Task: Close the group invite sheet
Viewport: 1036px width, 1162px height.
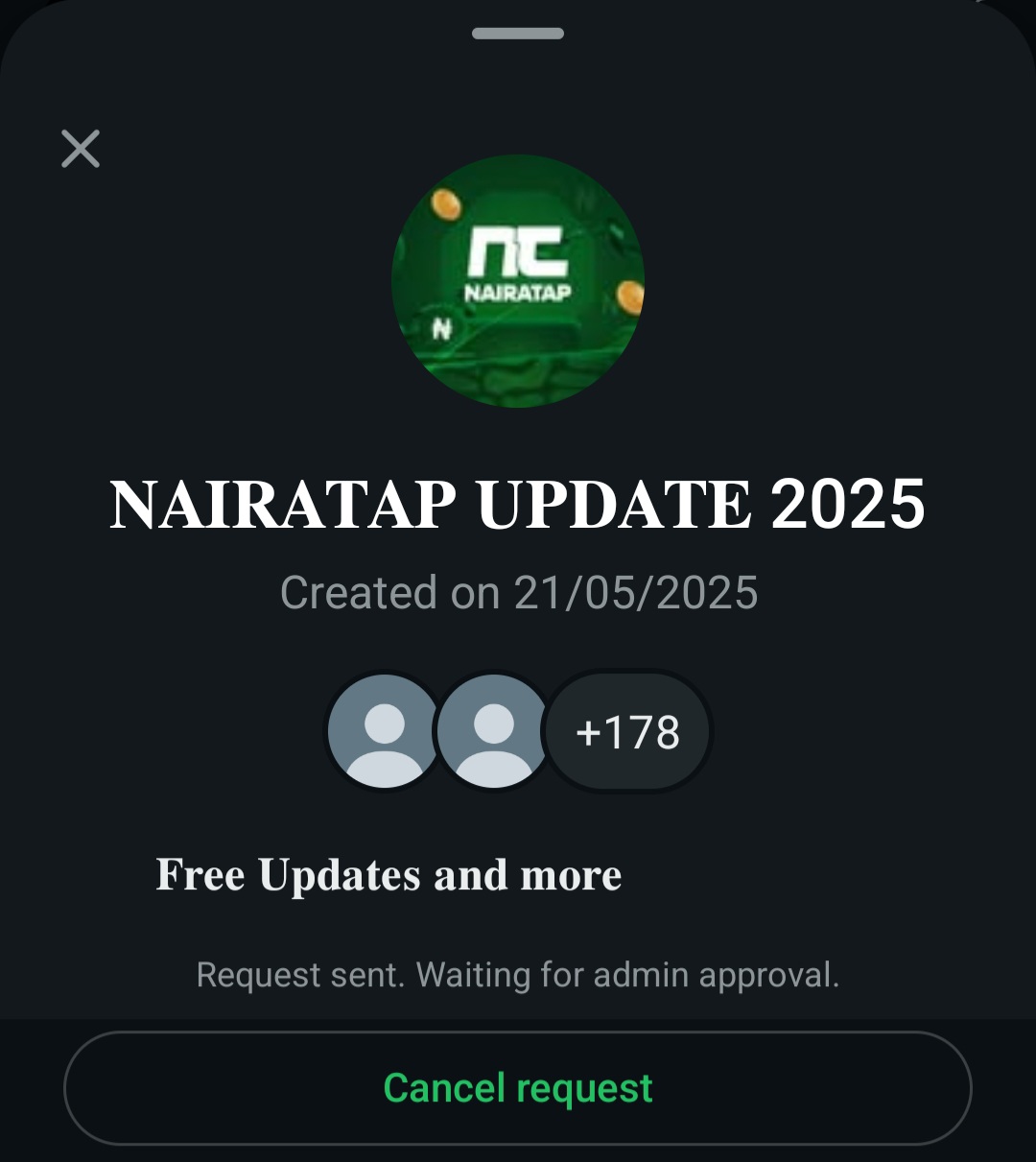Action: (81, 149)
